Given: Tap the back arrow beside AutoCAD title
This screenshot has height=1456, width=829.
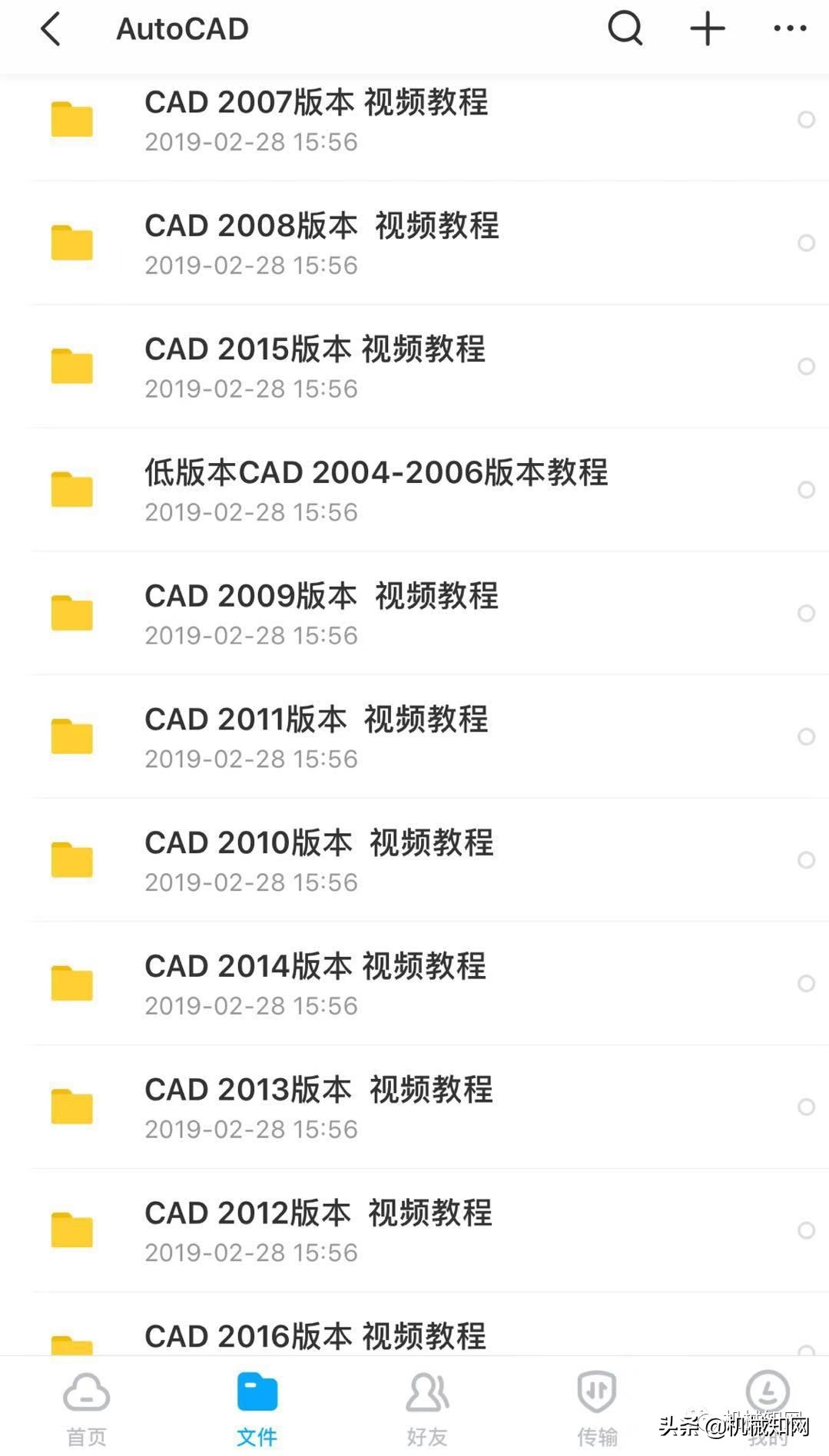Looking at the screenshot, I should pos(51,28).
